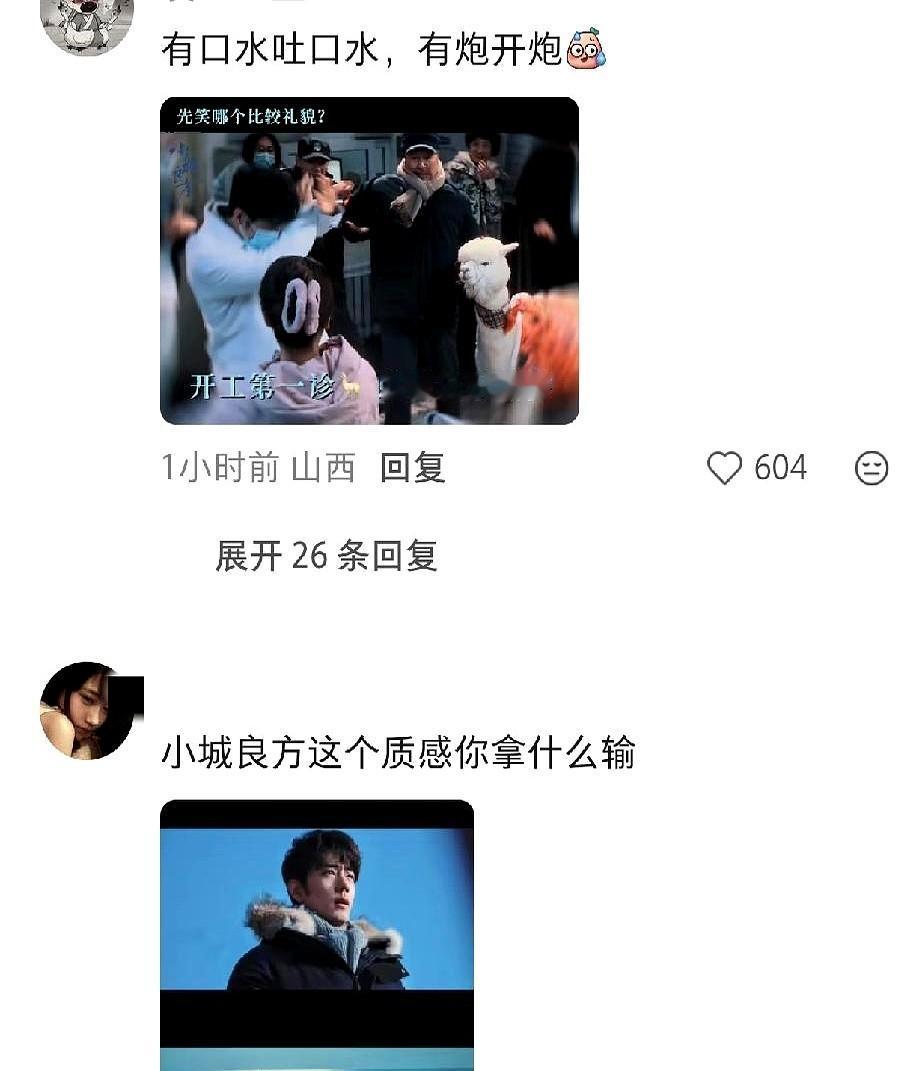Tap the 604 like counter
Image resolution: width=922 pixels, height=1071 pixels.
(781, 468)
